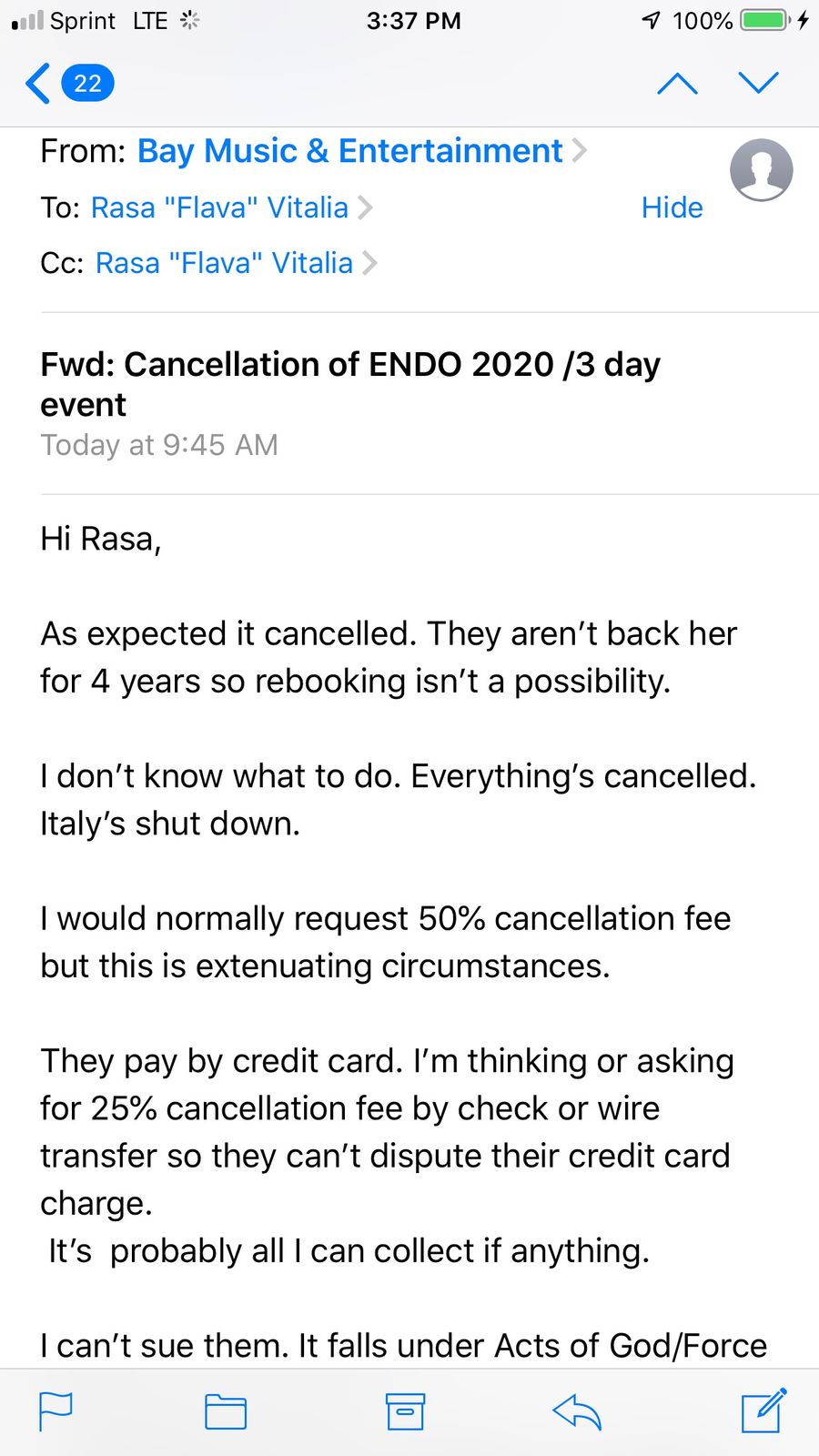Archive this email
819x1456 pixels.
[x=405, y=1412]
